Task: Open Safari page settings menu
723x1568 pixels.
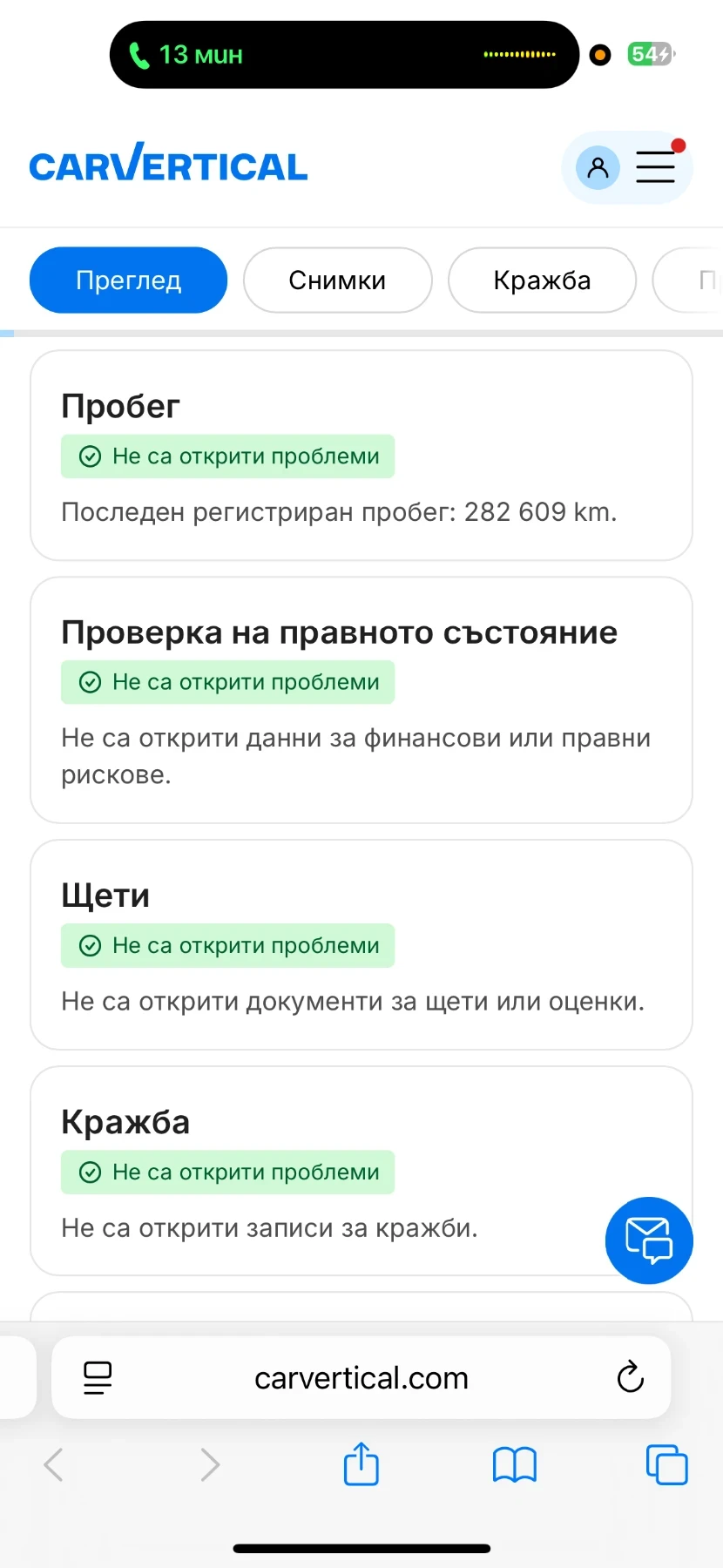Action: [98, 1378]
